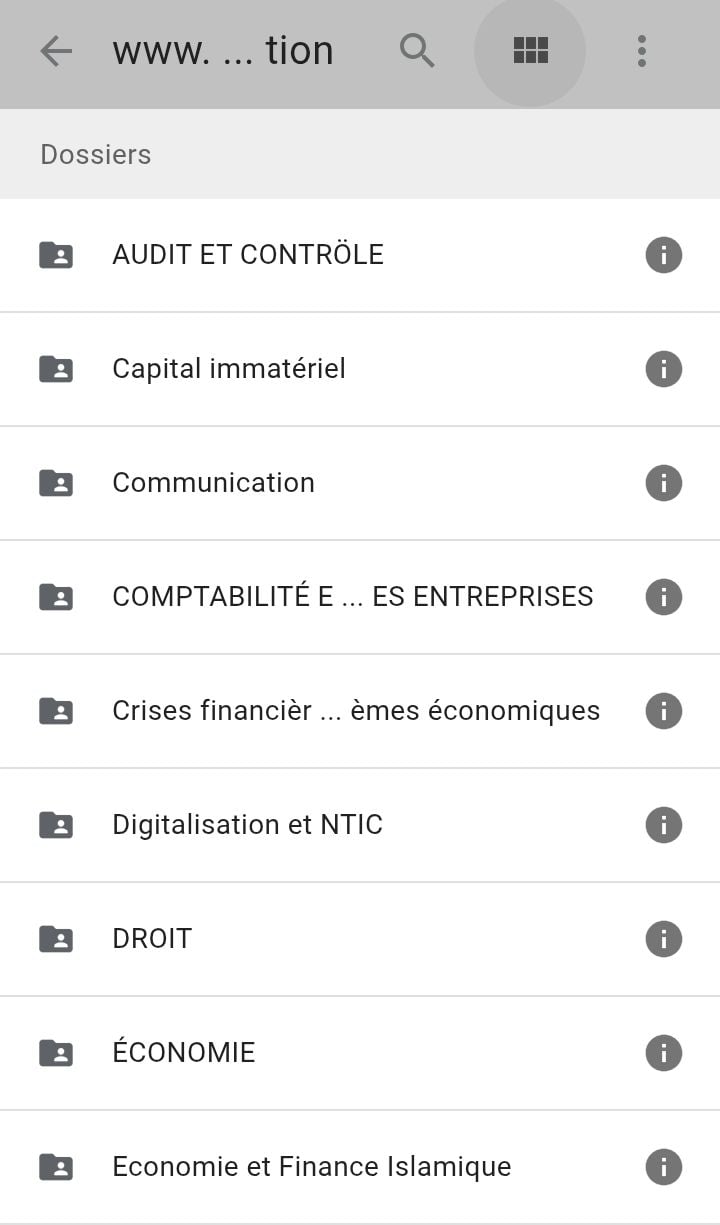Open the AUDIT ET CONTRÖLE folder

tap(248, 255)
